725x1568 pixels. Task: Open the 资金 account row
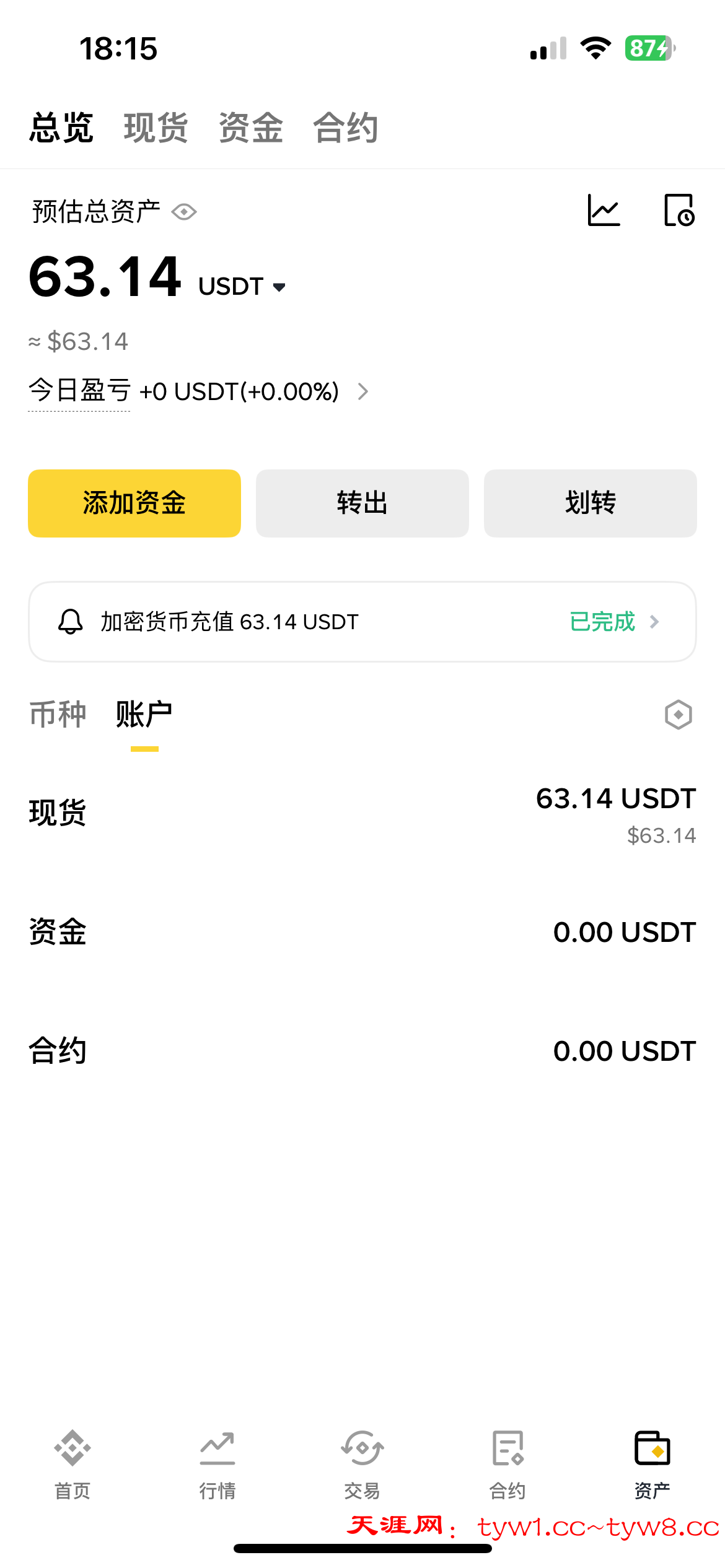362,931
